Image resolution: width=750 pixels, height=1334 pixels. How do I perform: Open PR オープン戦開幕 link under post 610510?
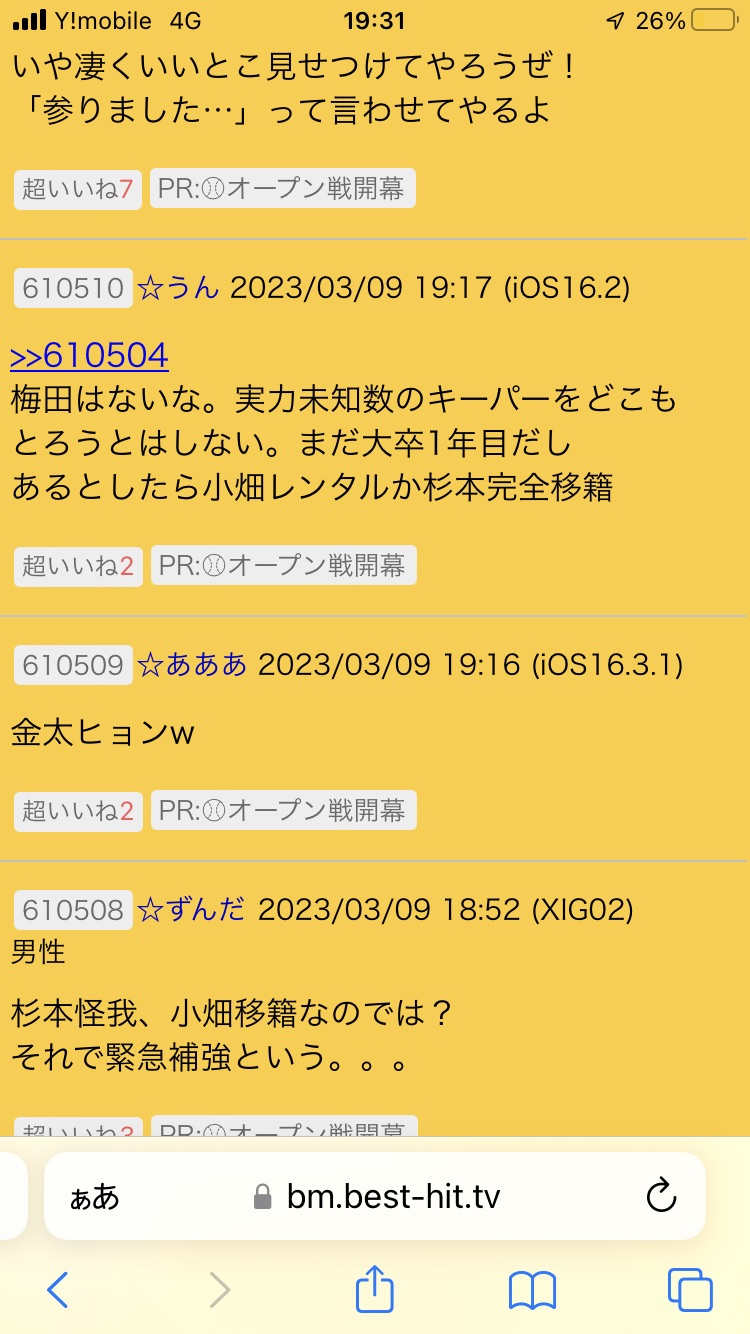click(x=283, y=566)
